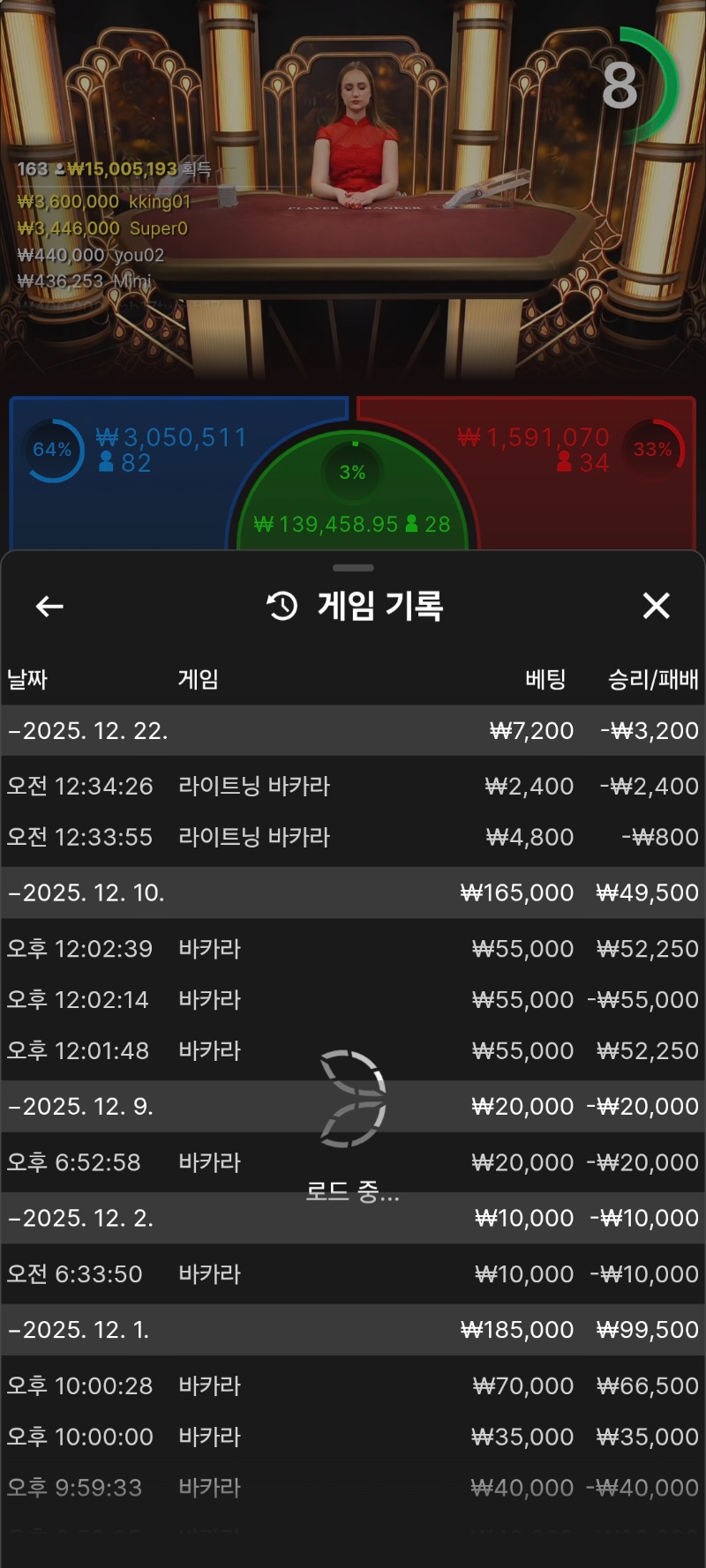The height and width of the screenshot is (1568, 706).
Task: View the 오후 12:02:39 바카라 round details
Action: point(353,949)
